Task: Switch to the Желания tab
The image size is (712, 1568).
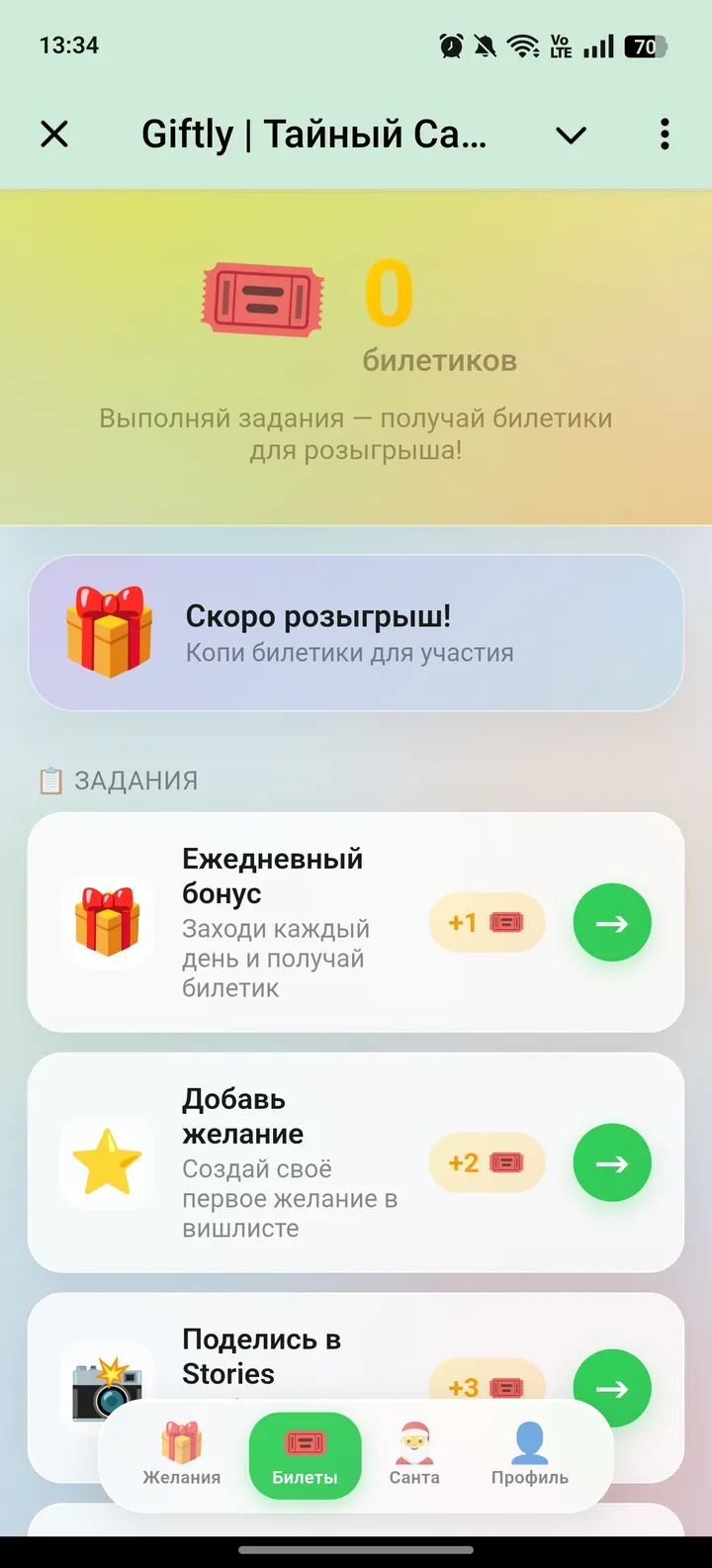Action: pyautogui.click(x=183, y=1454)
